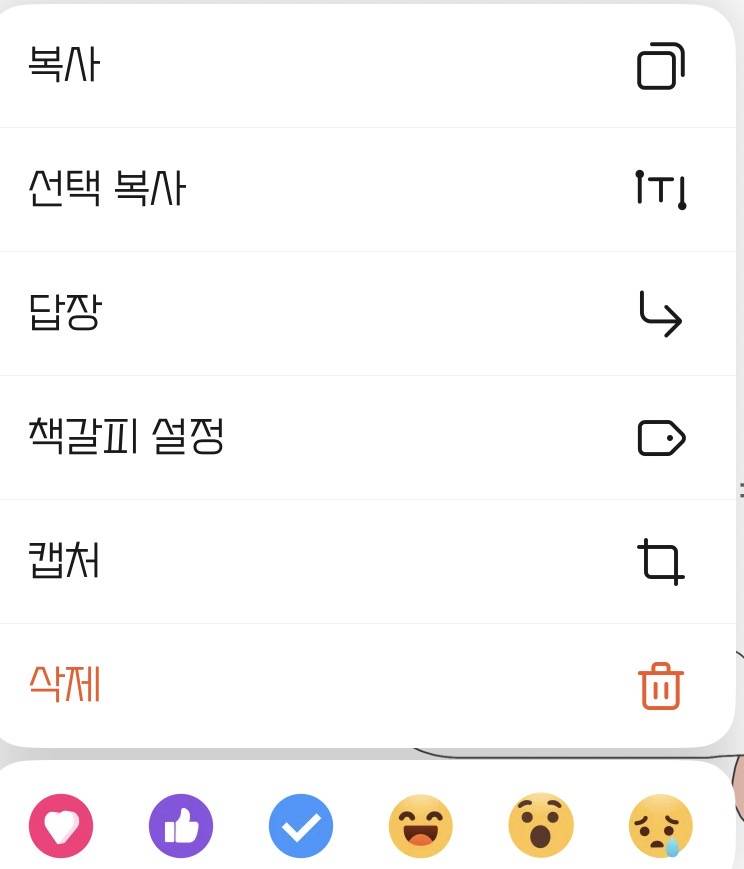Image resolution: width=744 pixels, height=869 pixels.
Task: Select the heart reaction
Action: point(62,826)
